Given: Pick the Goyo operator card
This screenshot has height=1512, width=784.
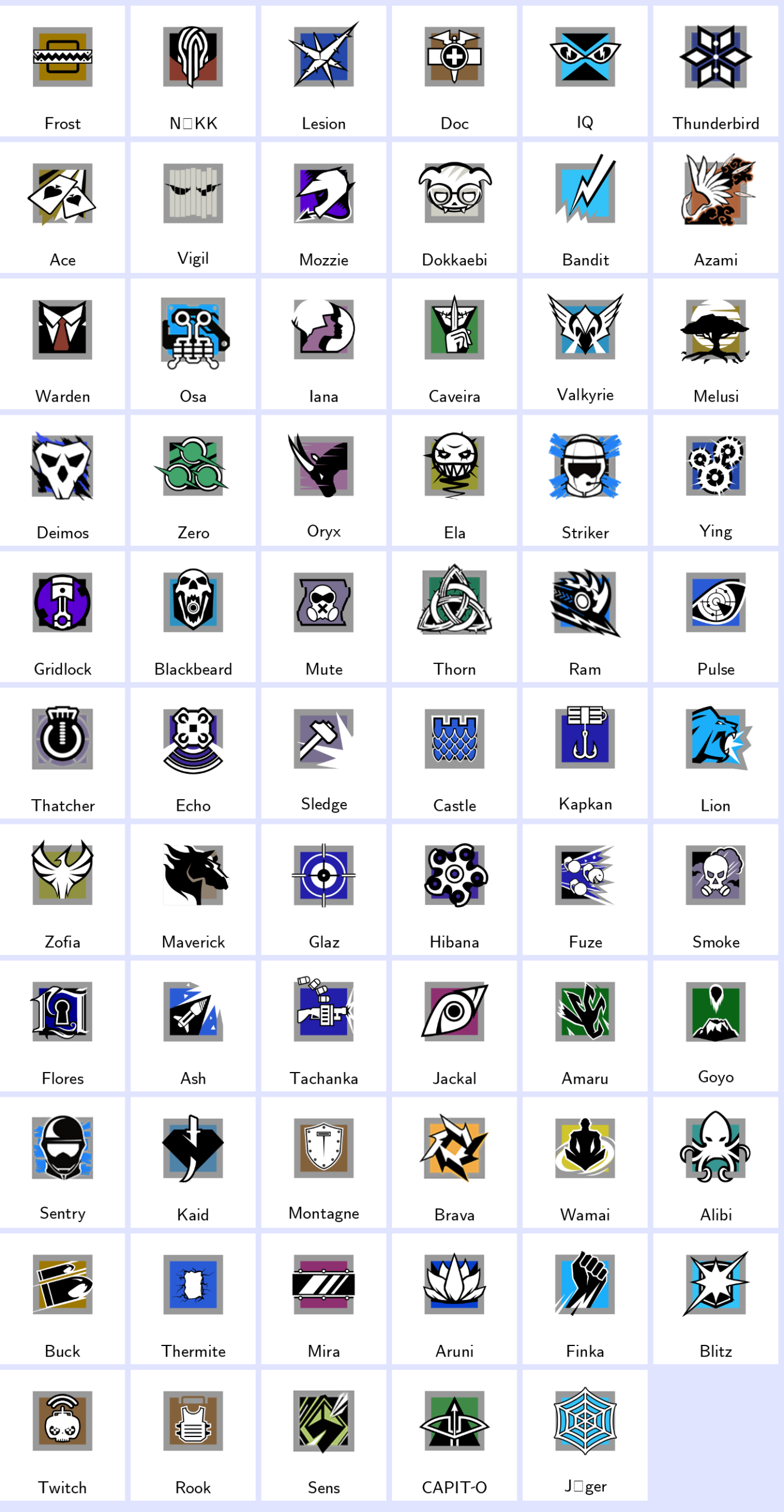Looking at the screenshot, I should pos(716,1026).
